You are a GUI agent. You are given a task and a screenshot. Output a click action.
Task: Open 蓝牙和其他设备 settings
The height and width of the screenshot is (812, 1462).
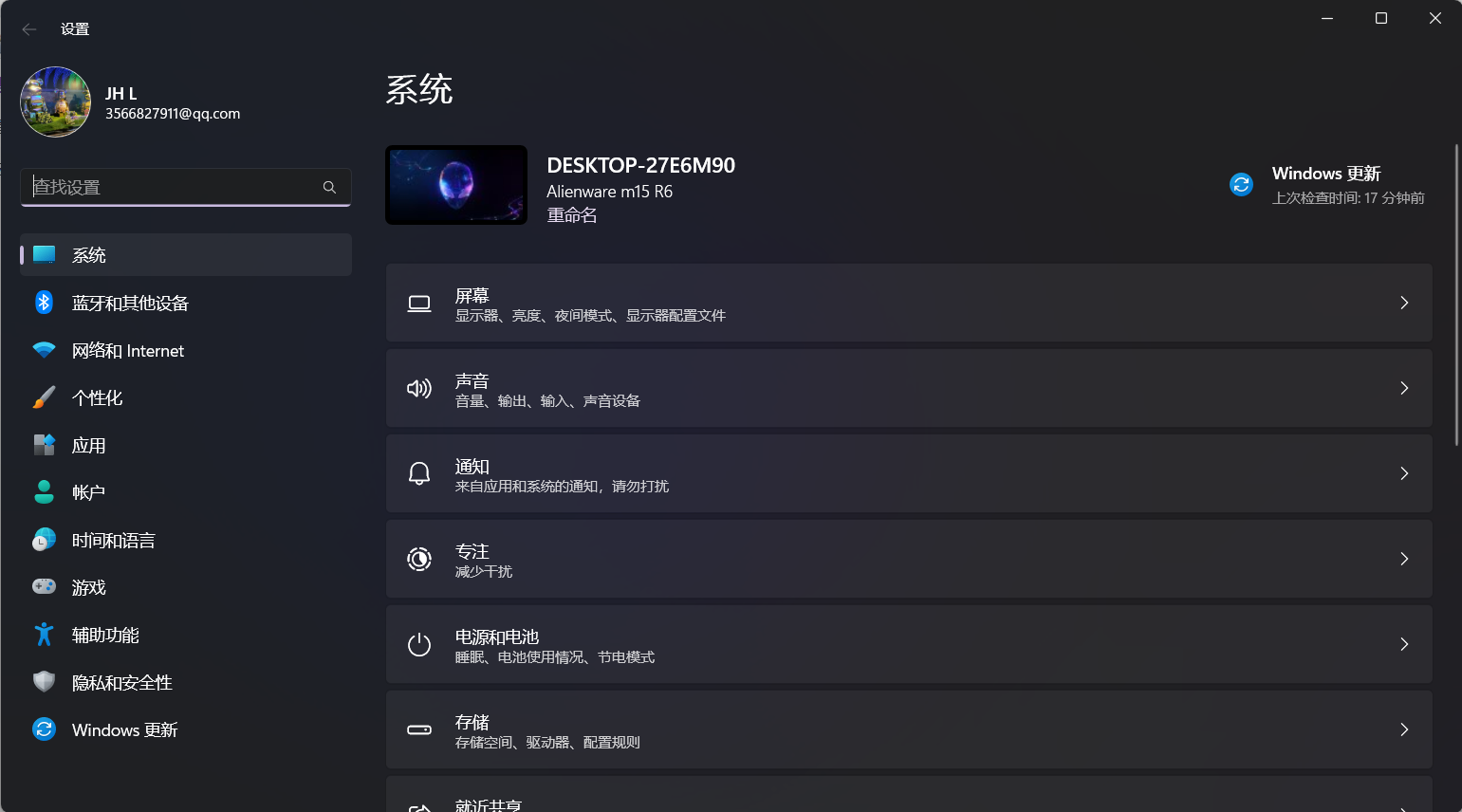point(130,304)
